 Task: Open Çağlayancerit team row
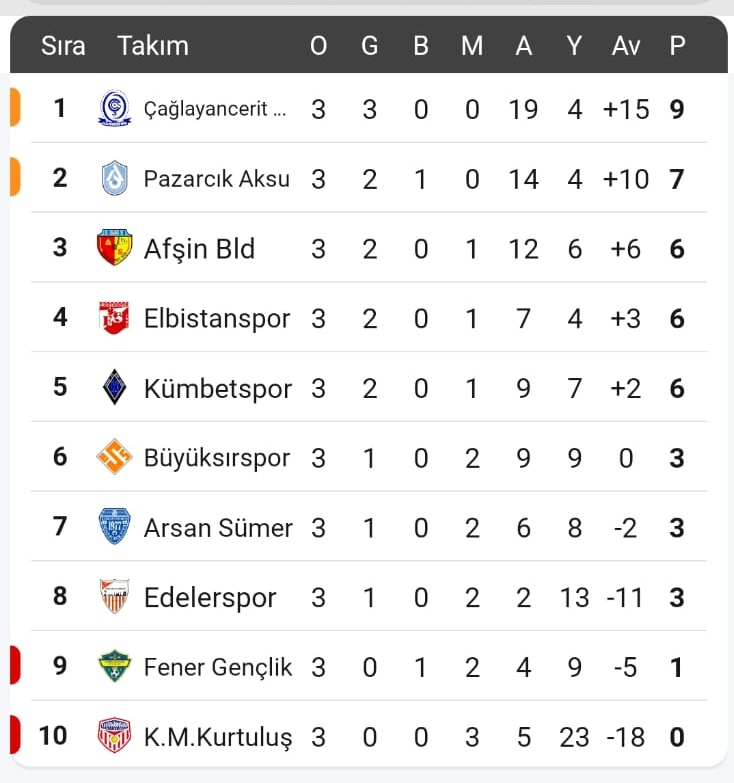click(x=215, y=109)
